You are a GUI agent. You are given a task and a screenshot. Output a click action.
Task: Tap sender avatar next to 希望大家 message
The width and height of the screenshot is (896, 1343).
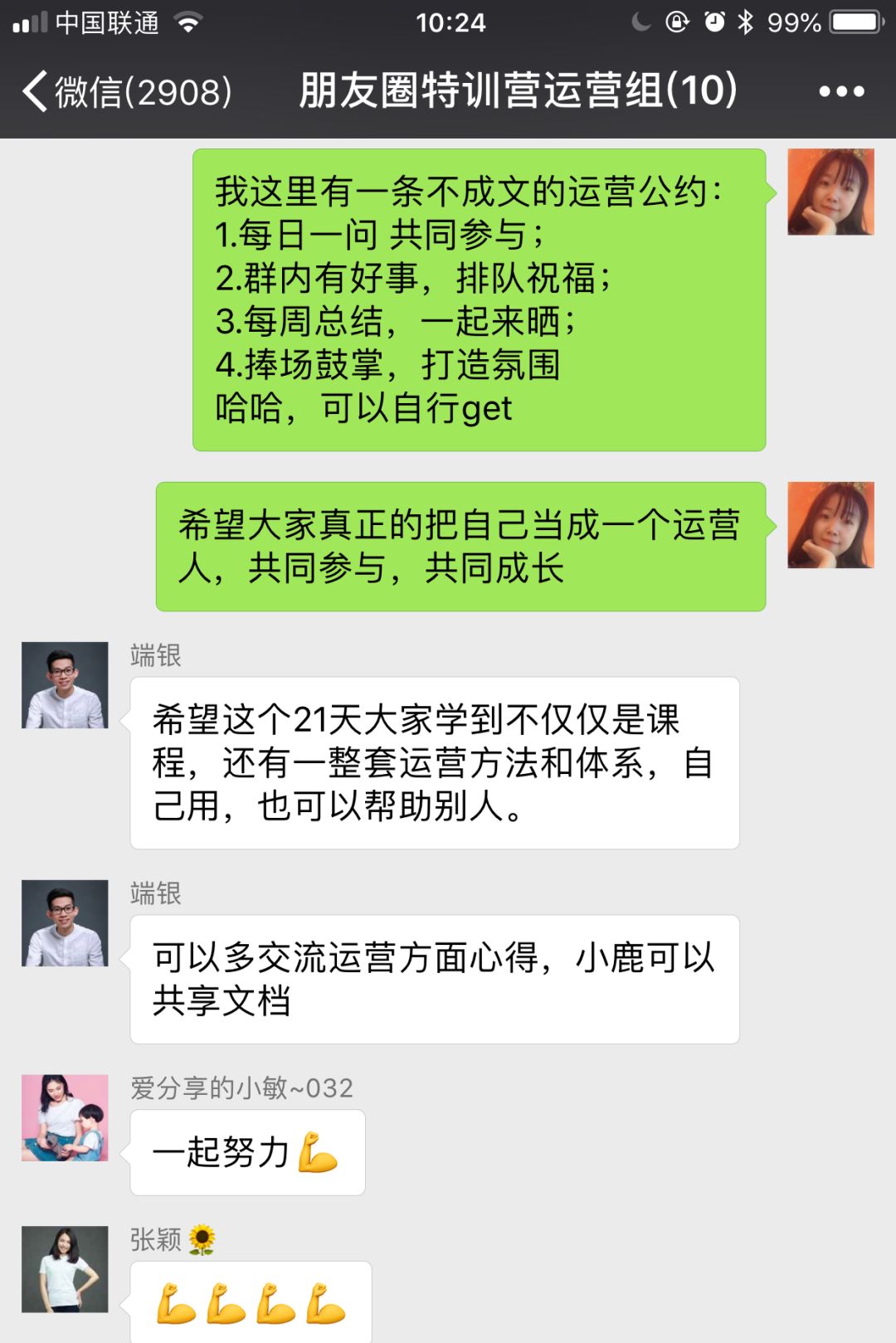pos(830,524)
